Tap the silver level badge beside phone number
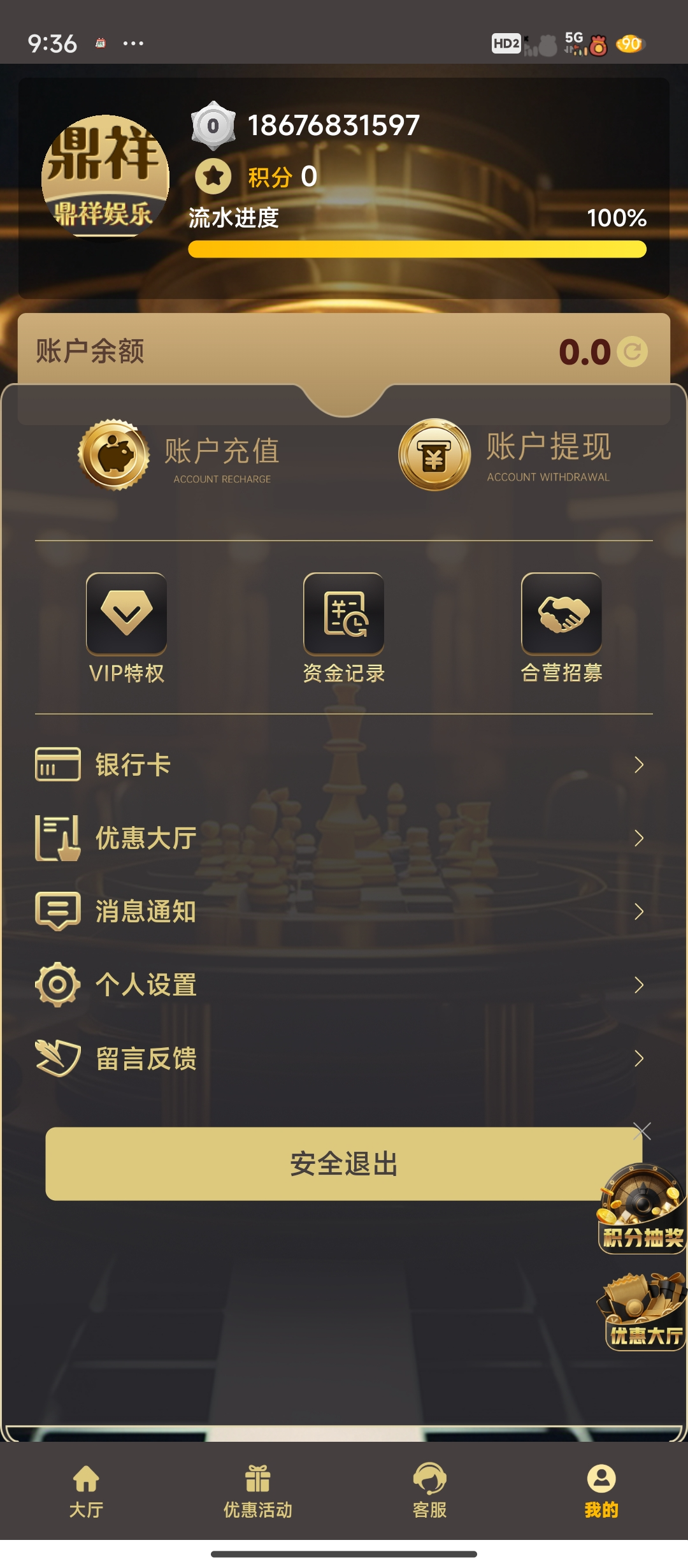The height and width of the screenshot is (1568, 688). [x=212, y=126]
